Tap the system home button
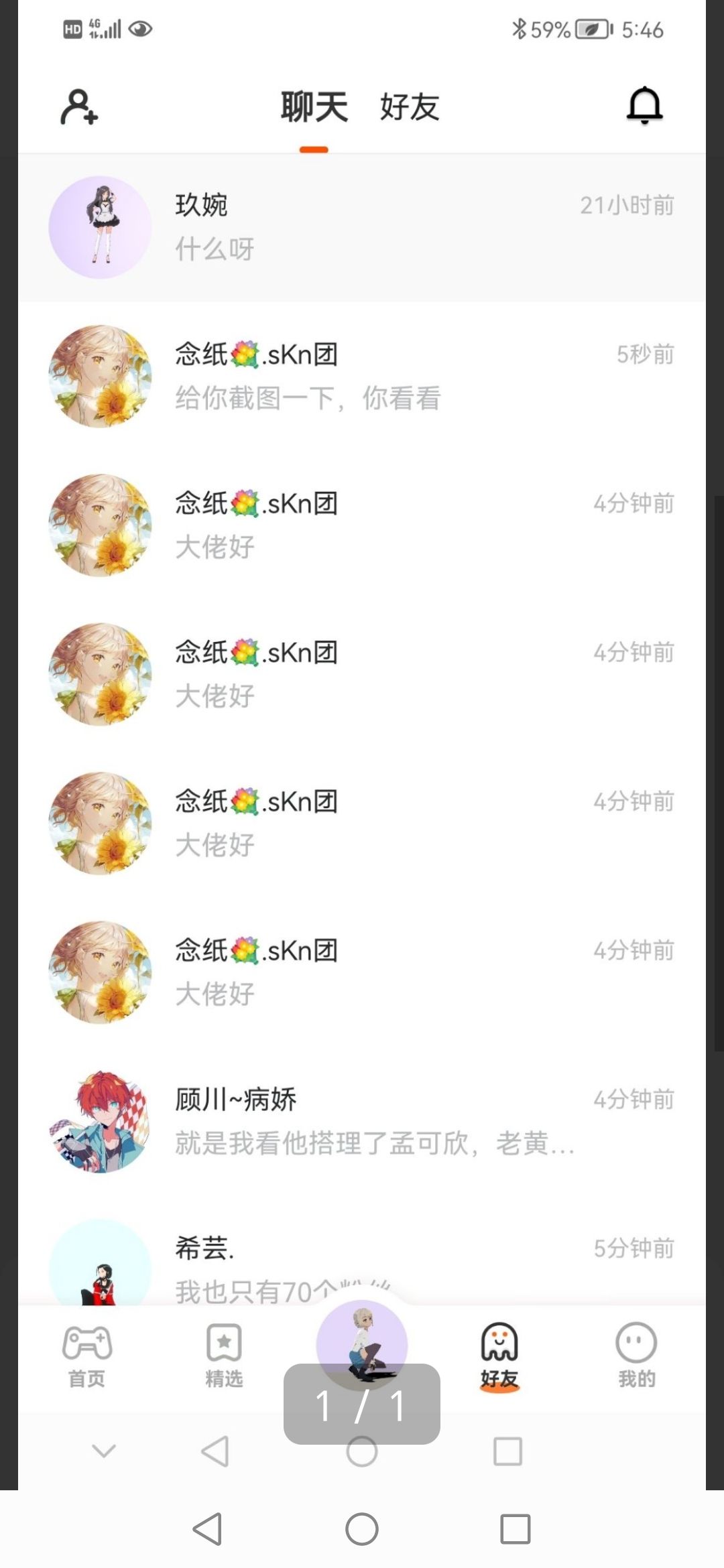This screenshot has height=1568, width=724. pos(362,1529)
